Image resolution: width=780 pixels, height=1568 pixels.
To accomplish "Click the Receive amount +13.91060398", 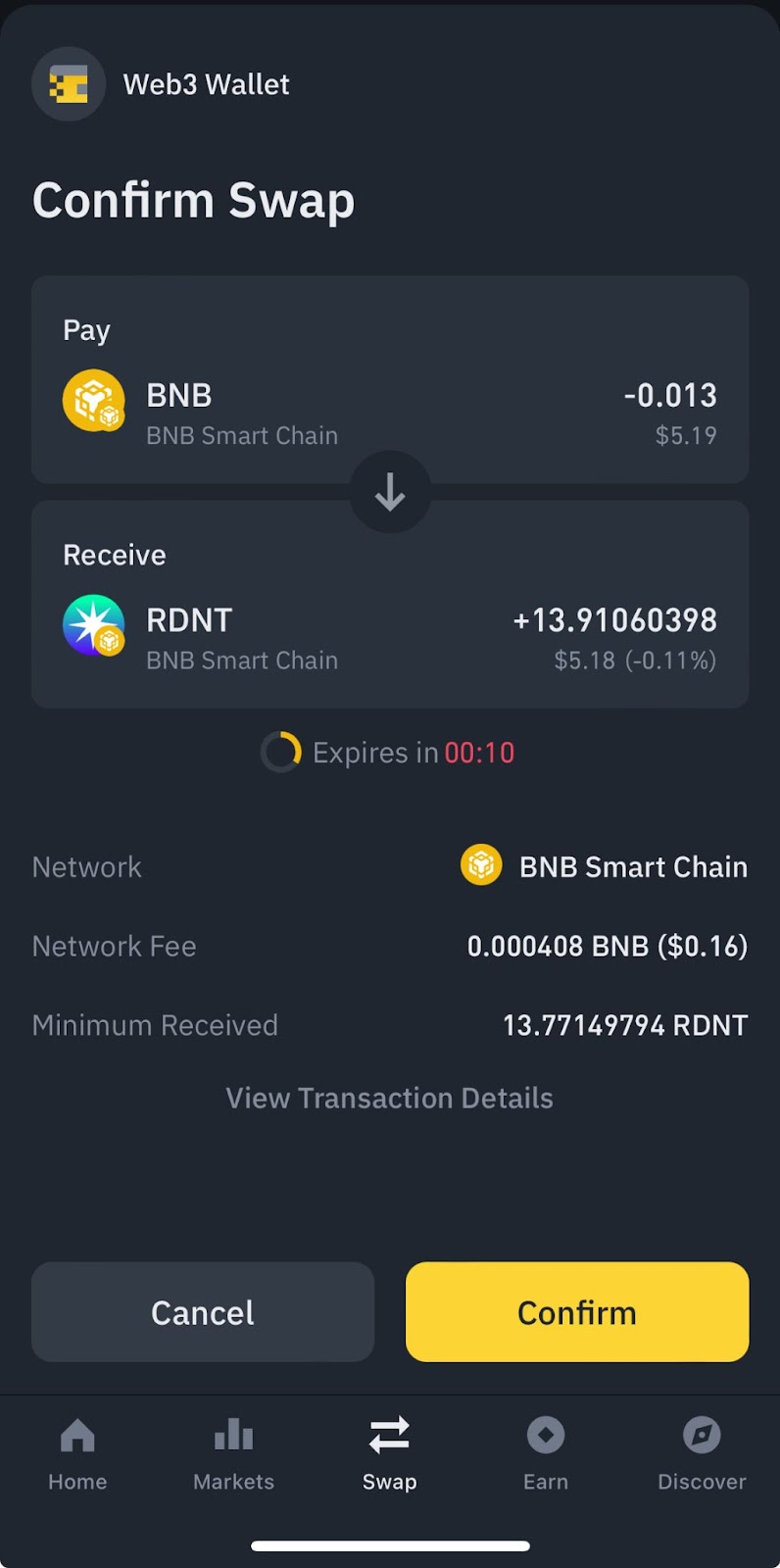I will tap(614, 619).
